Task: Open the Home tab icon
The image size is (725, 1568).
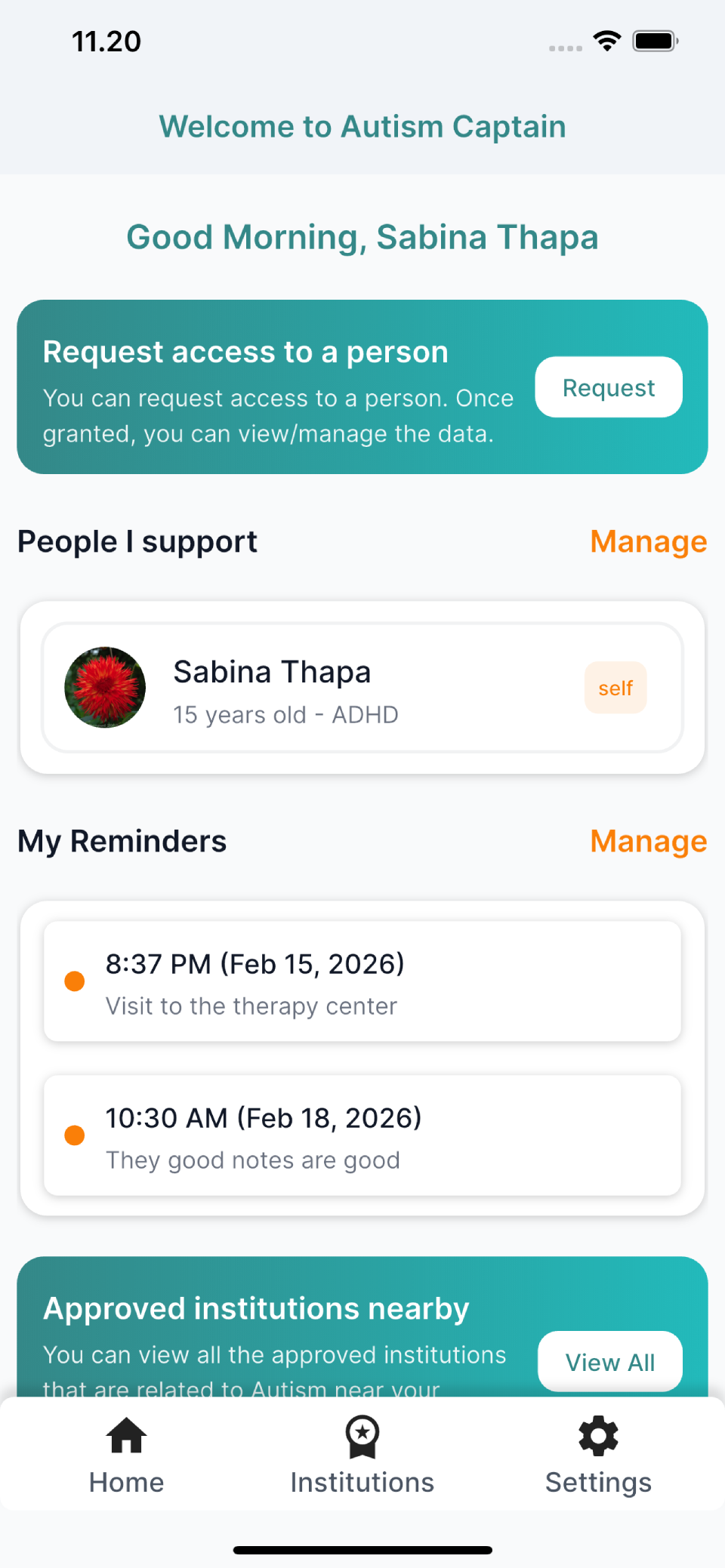Action: click(125, 1434)
